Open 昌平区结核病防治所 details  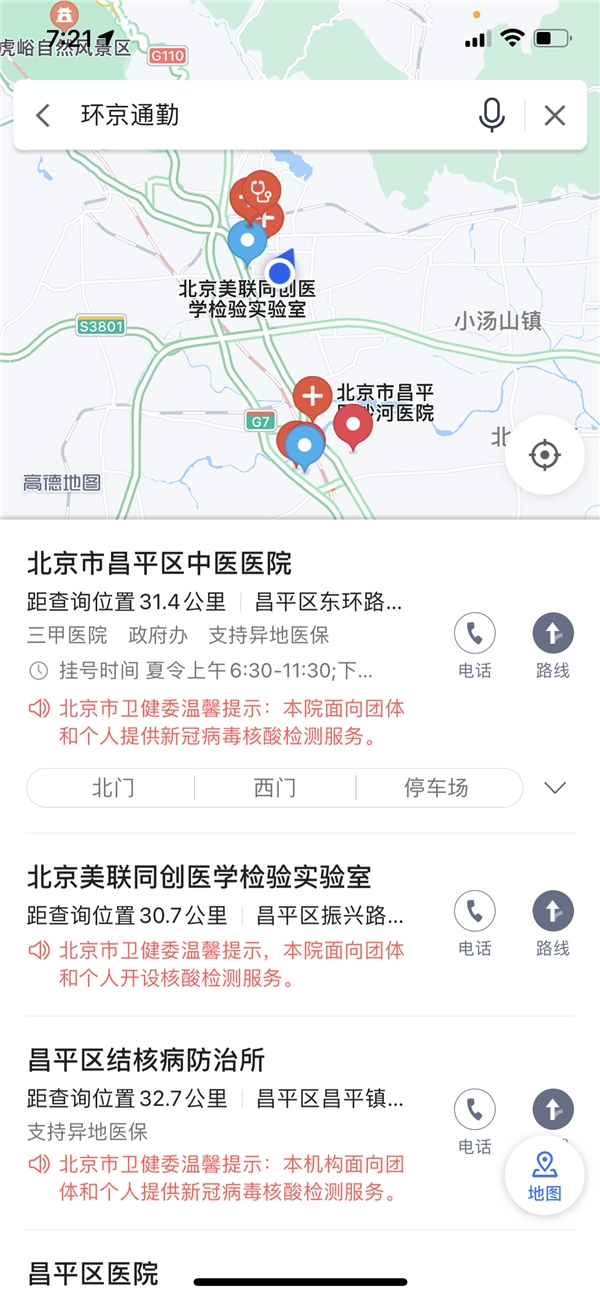[x=146, y=1060]
